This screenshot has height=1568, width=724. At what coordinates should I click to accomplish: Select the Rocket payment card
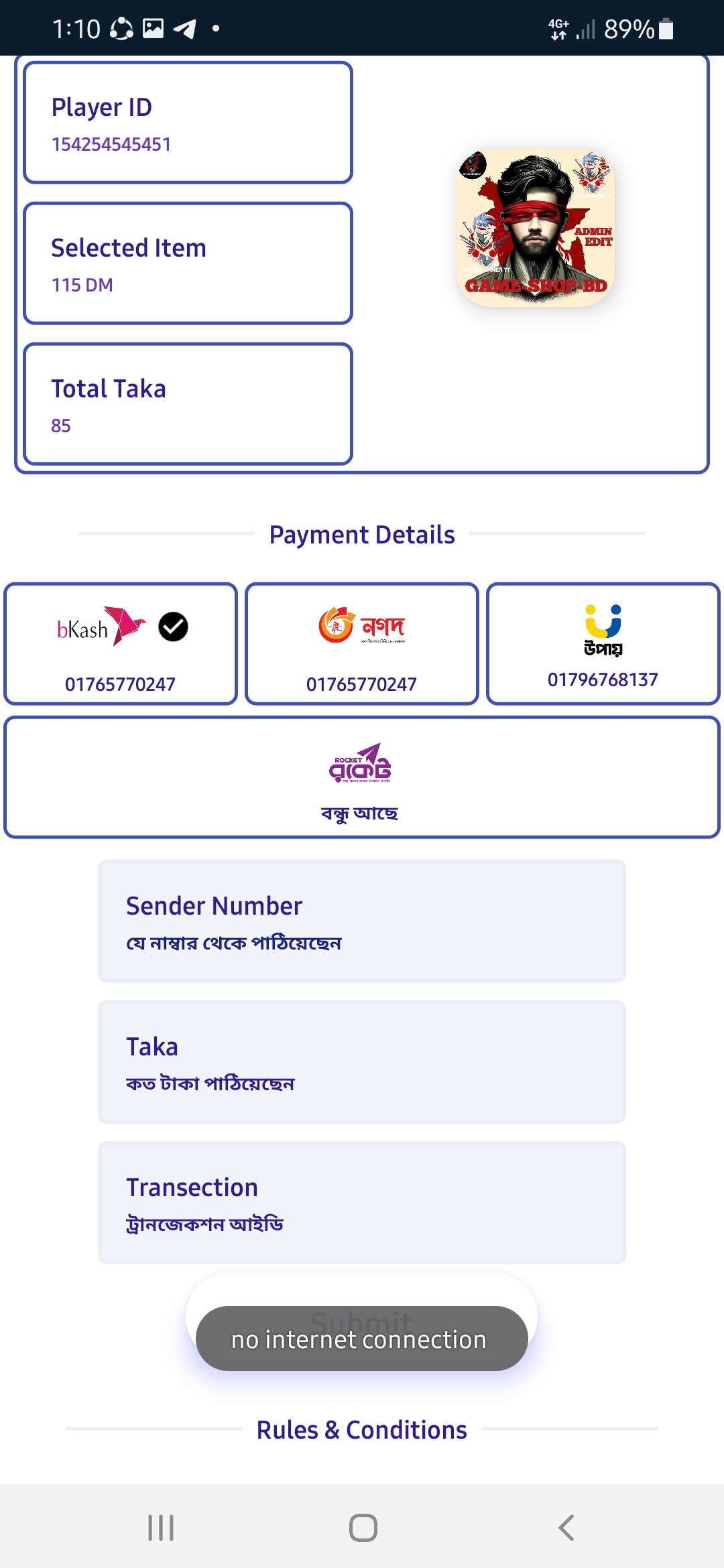pos(362,777)
